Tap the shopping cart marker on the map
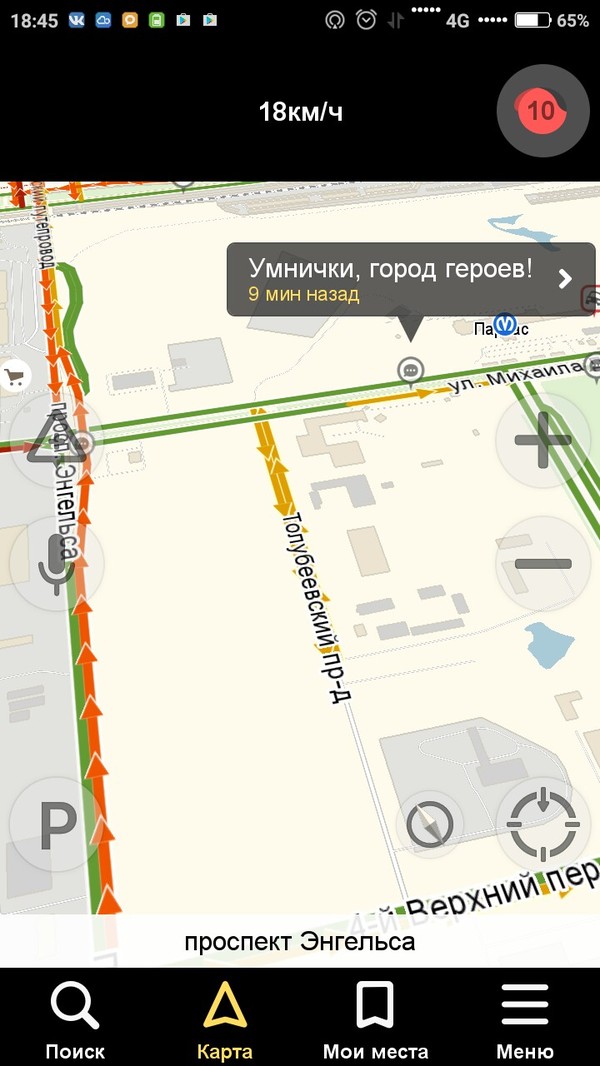Viewport: 600px width, 1066px height. tap(14, 376)
